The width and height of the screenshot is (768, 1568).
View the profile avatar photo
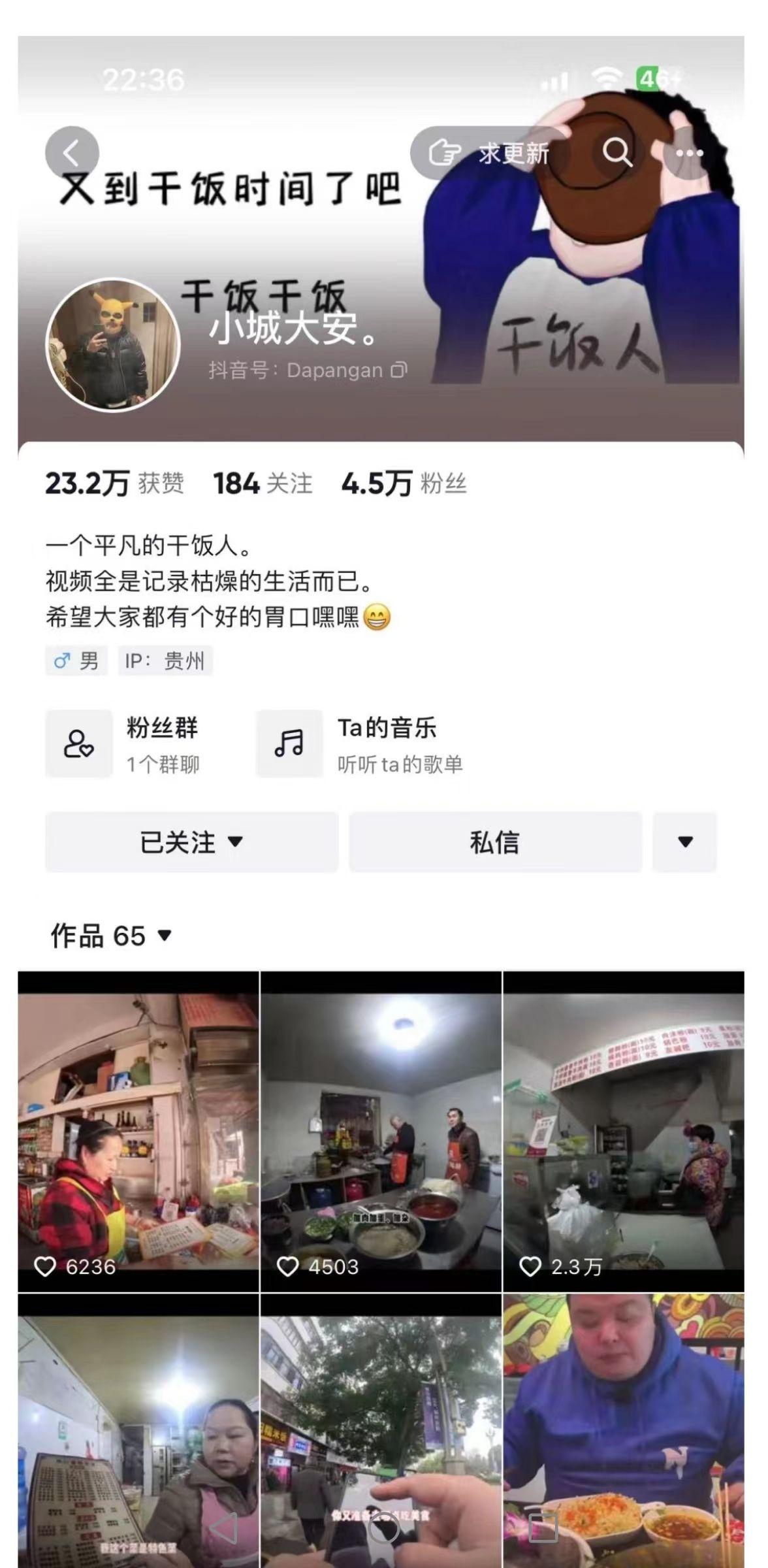coord(112,344)
